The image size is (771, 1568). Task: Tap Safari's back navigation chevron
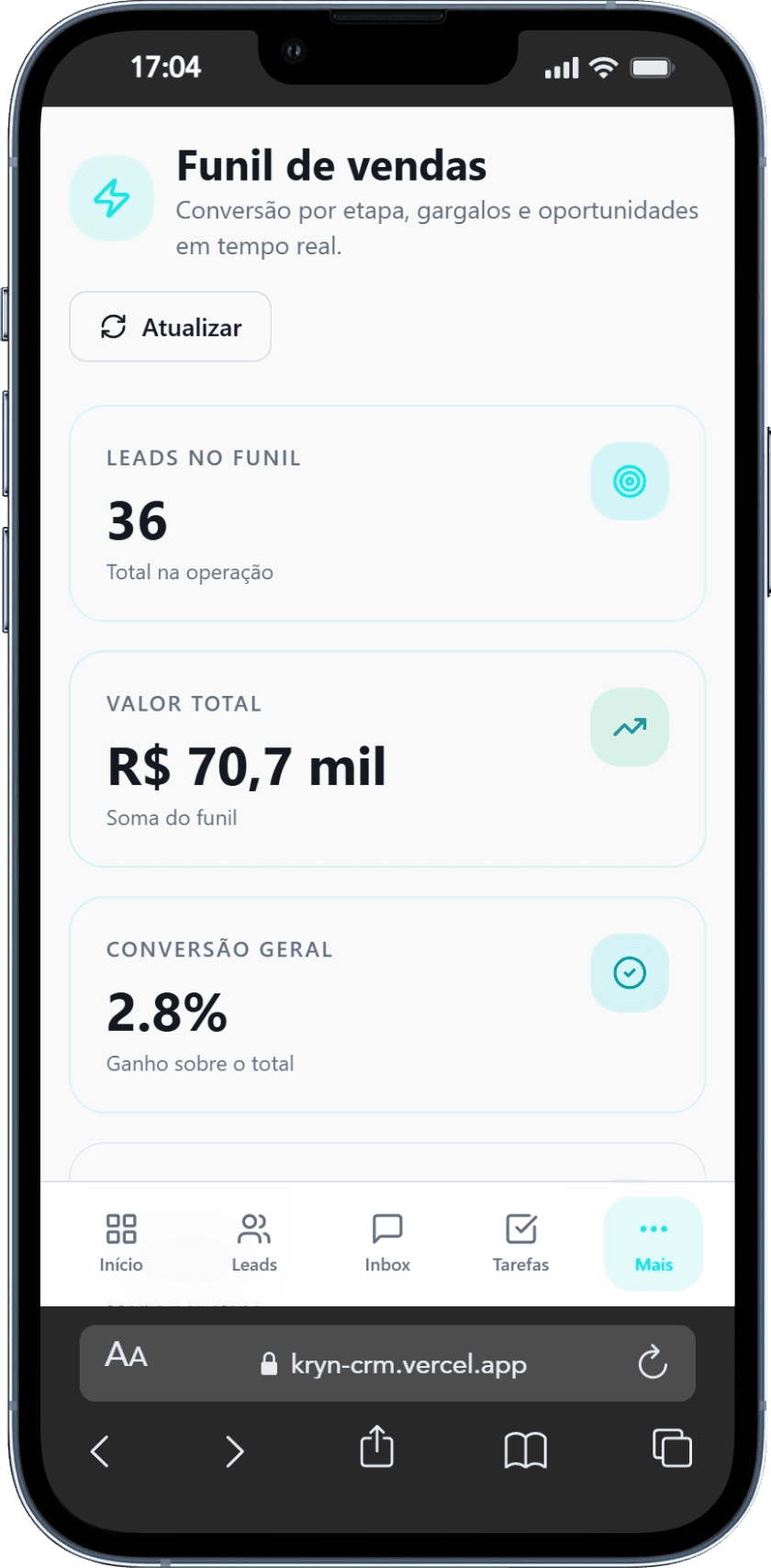(99, 1450)
